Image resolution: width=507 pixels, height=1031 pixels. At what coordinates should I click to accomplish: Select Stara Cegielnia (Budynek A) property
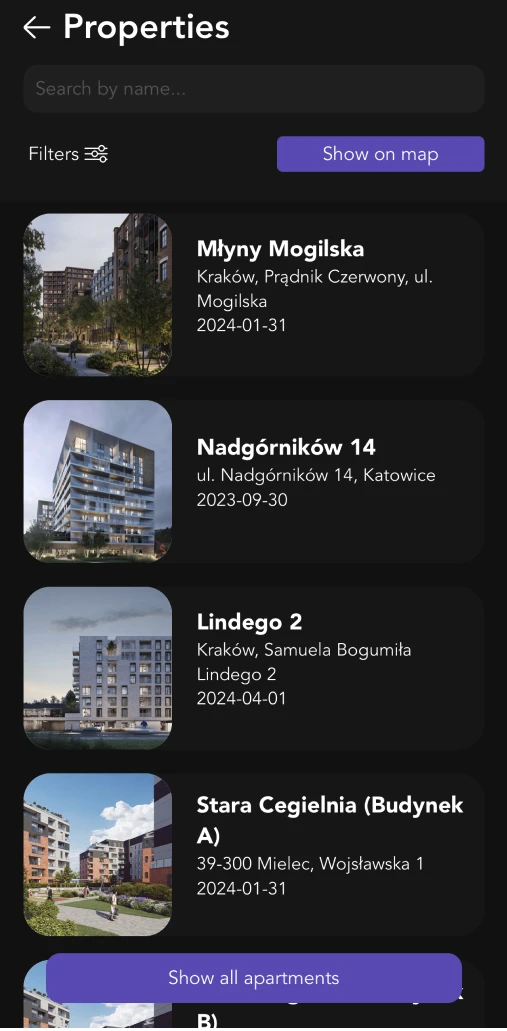(254, 854)
